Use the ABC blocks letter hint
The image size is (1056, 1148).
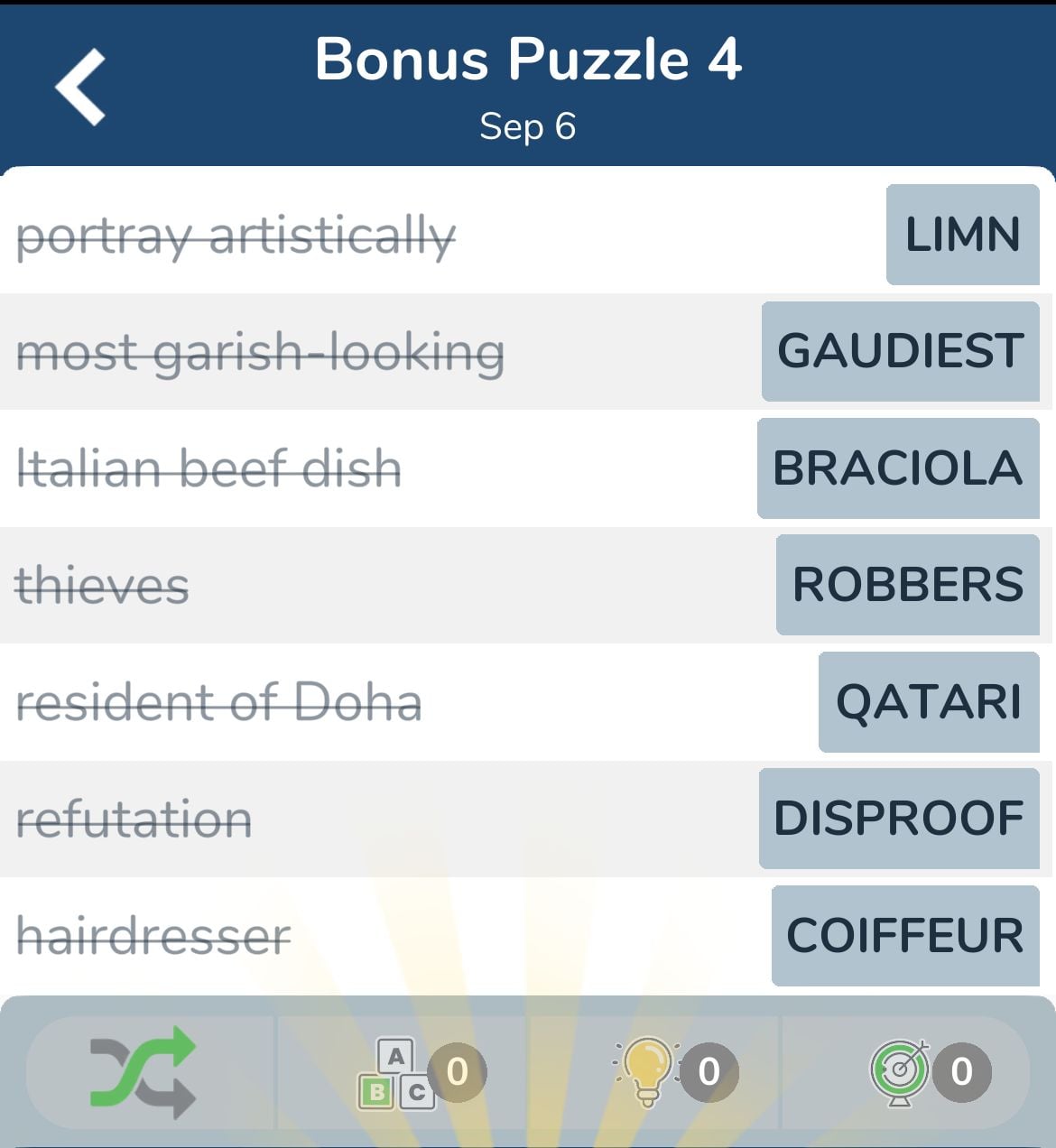[398, 1072]
